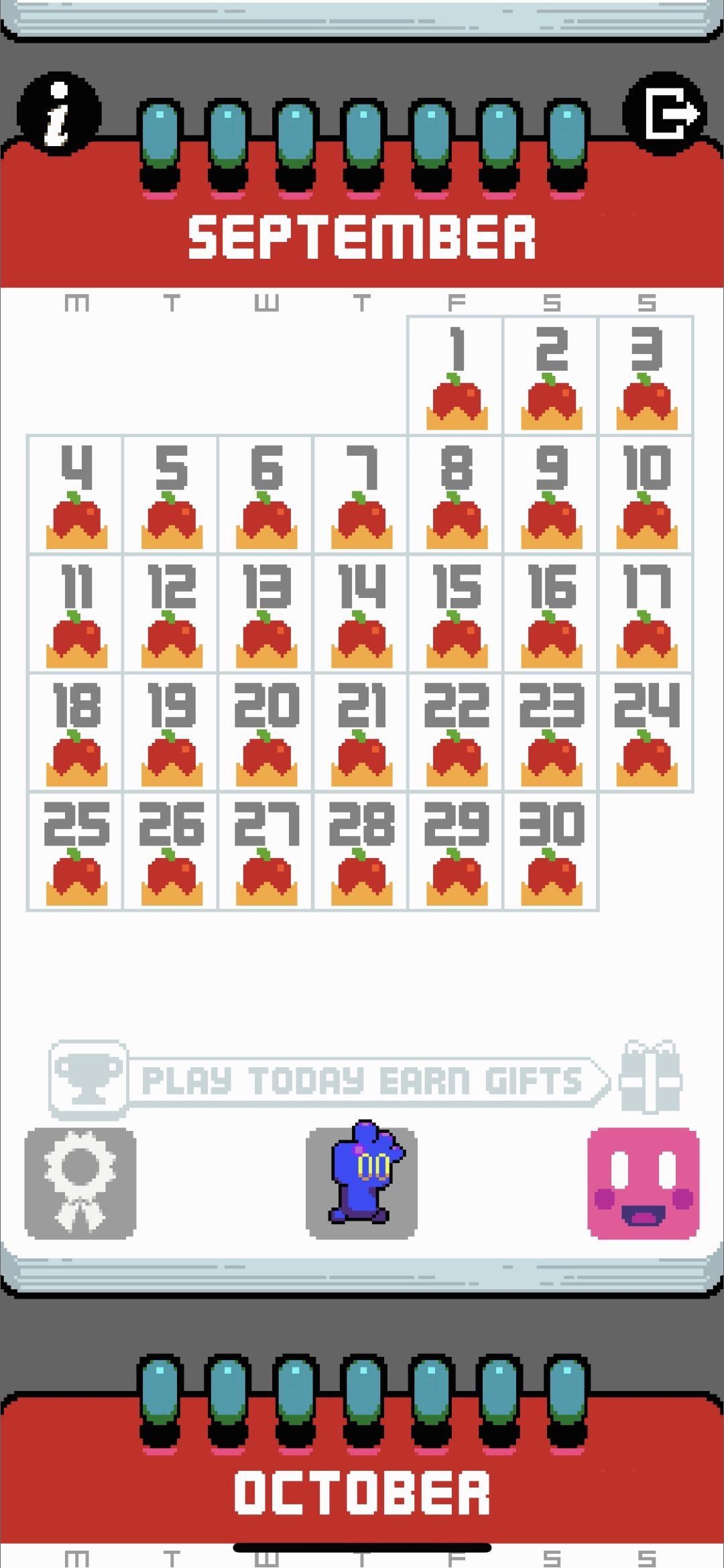Select September 1 on the calendar
This screenshot has width=724, height=1568.
click(456, 375)
